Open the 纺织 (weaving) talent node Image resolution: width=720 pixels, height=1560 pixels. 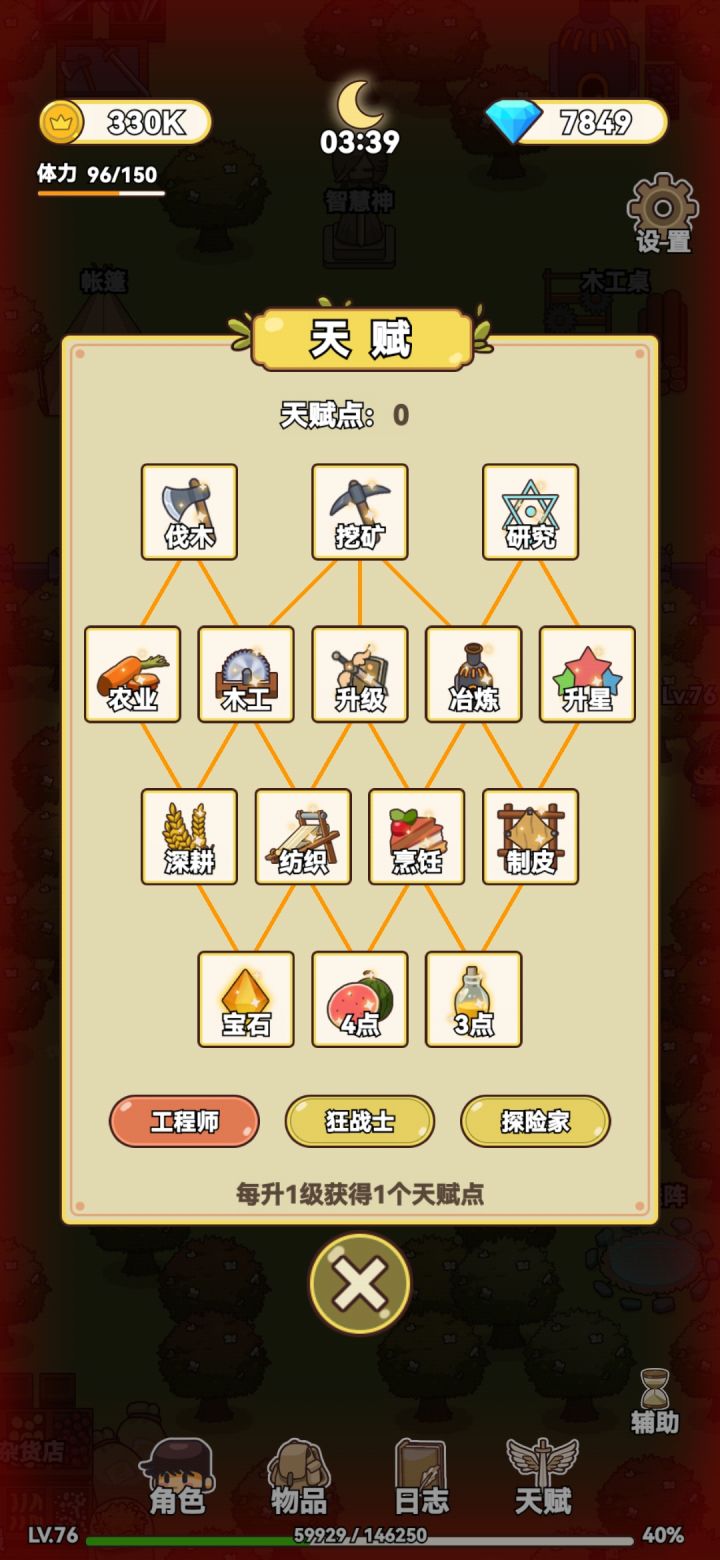tap(302, 837)
